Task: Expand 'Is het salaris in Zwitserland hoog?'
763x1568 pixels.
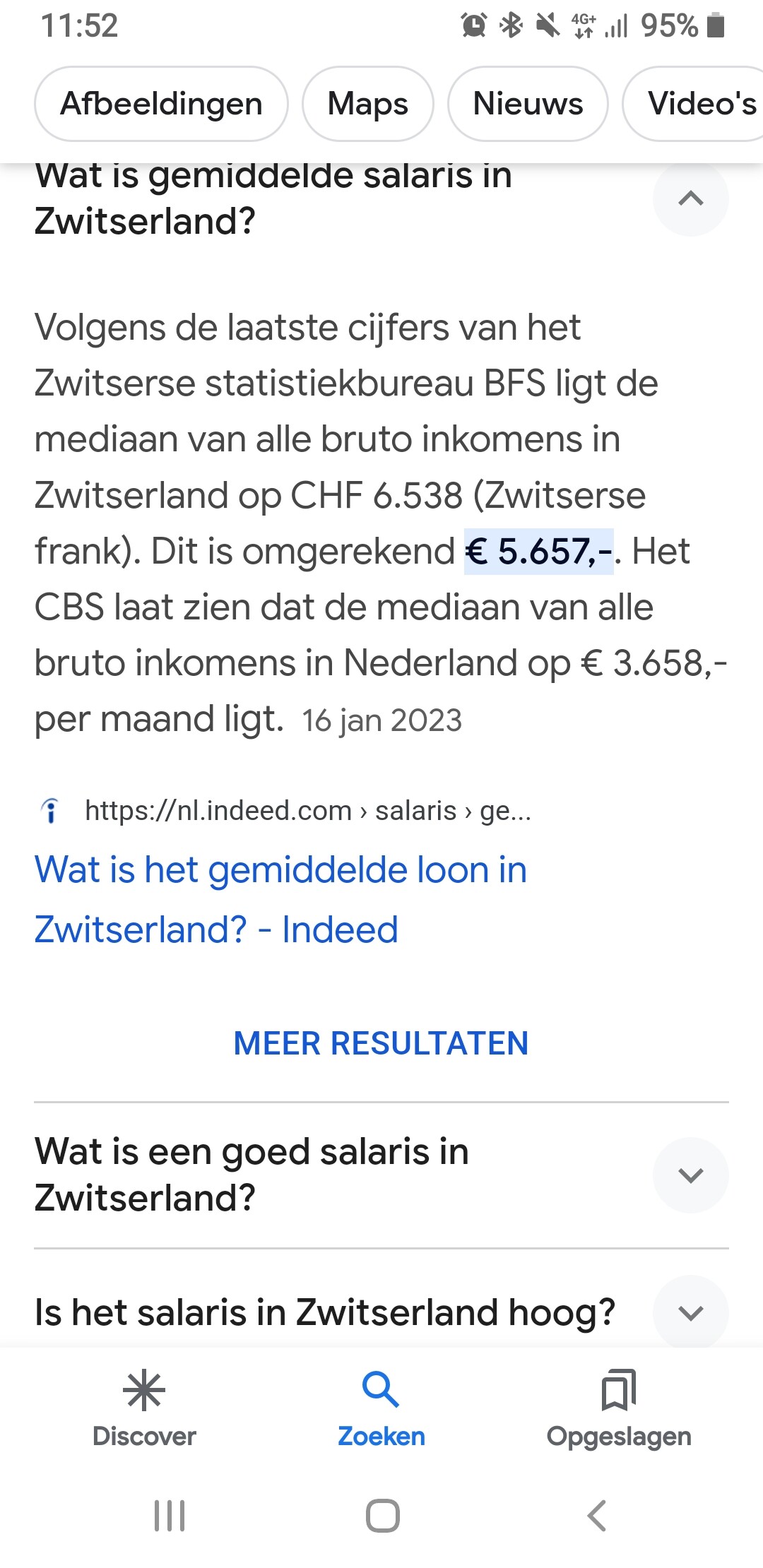Action: point(381,1312)
